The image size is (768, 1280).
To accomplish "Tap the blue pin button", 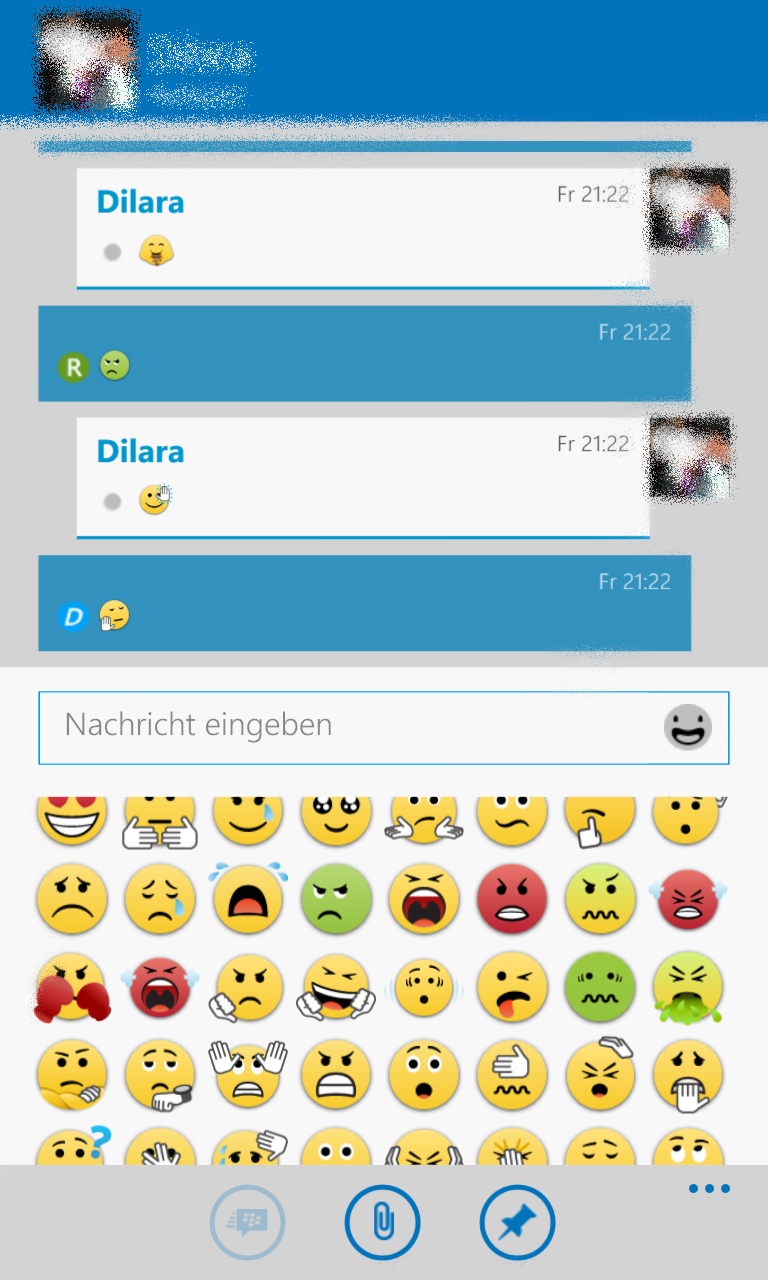I will pos(518,1222).
